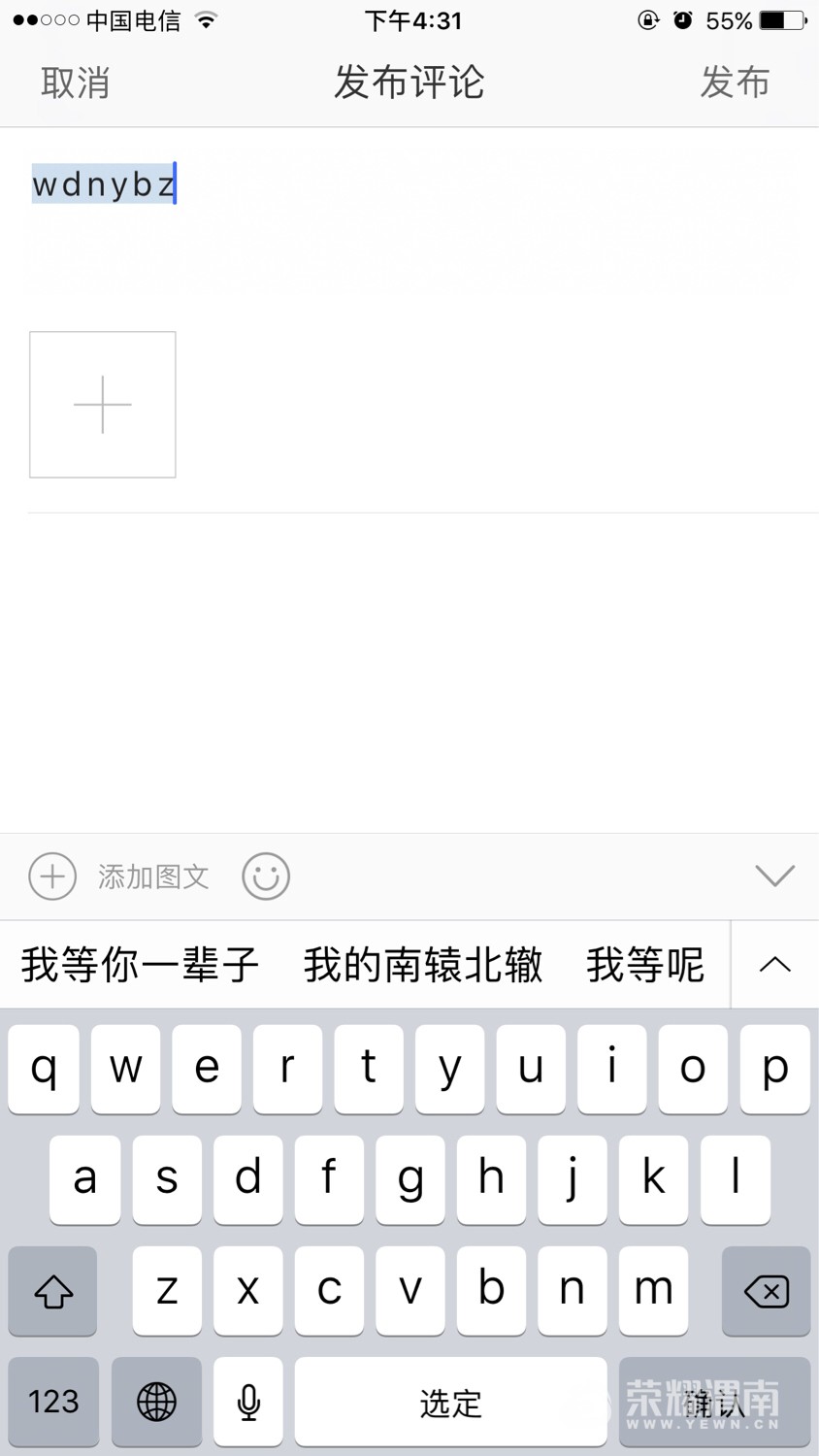Tap the backspace key
819x1456 pixels.
[x=766, y=1291]
